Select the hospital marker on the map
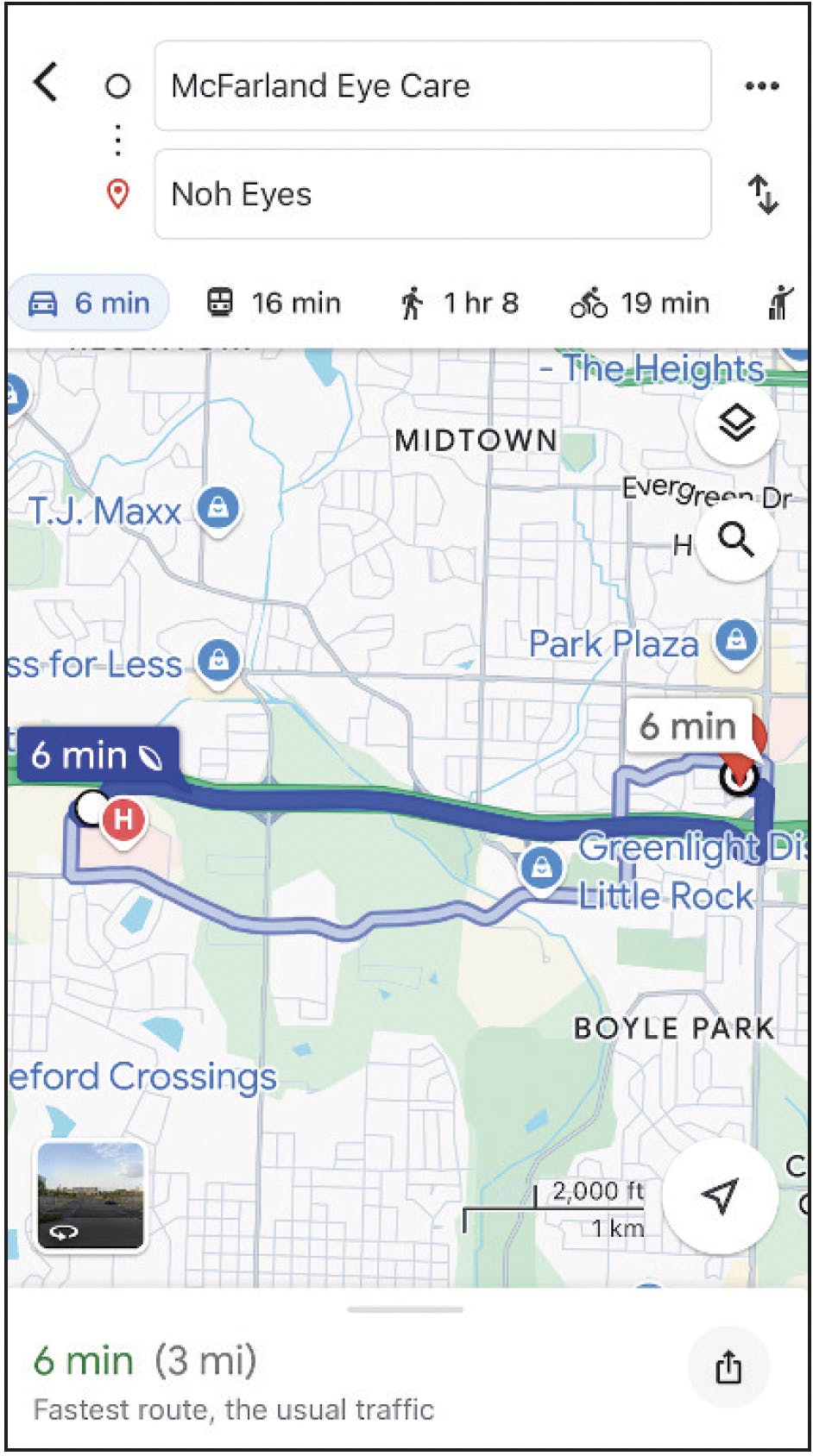This screenshot has height=1456, width=813. click(x=123, y=819)
